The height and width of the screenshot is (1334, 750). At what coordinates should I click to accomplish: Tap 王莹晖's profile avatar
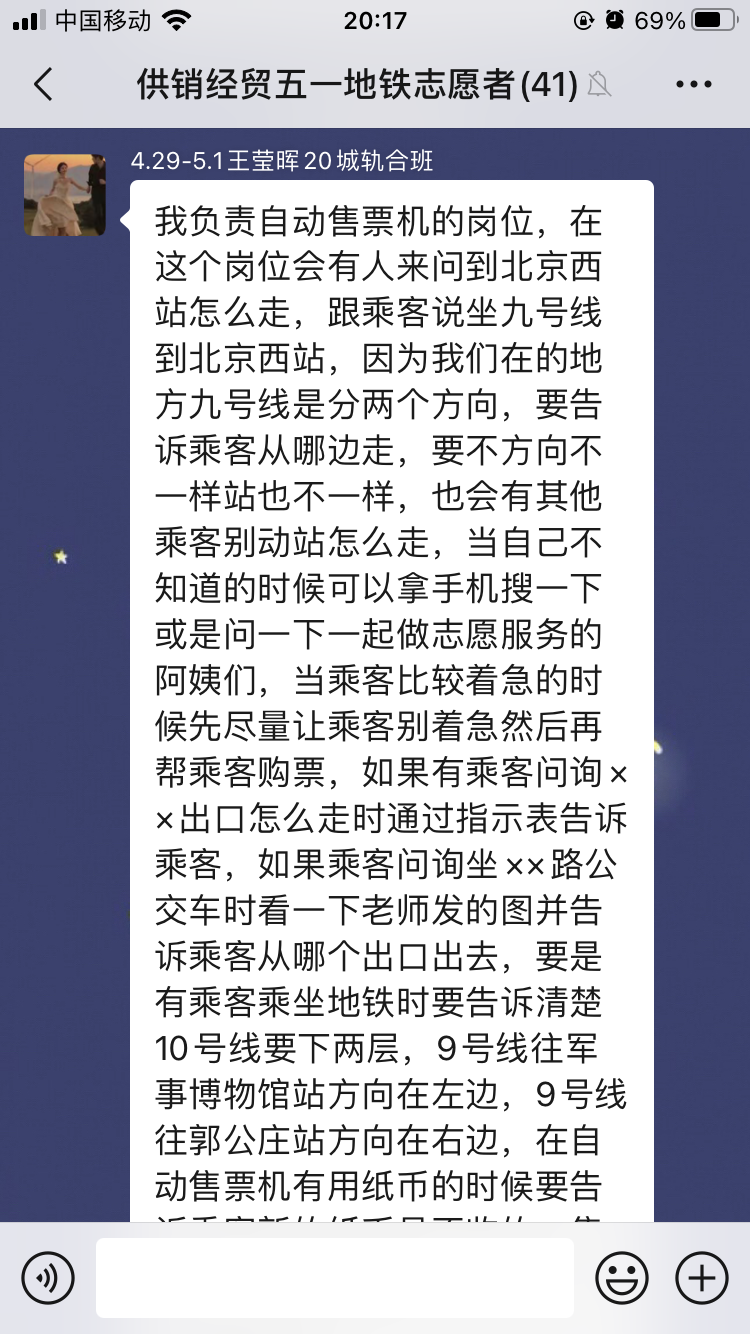click(65, 195)
